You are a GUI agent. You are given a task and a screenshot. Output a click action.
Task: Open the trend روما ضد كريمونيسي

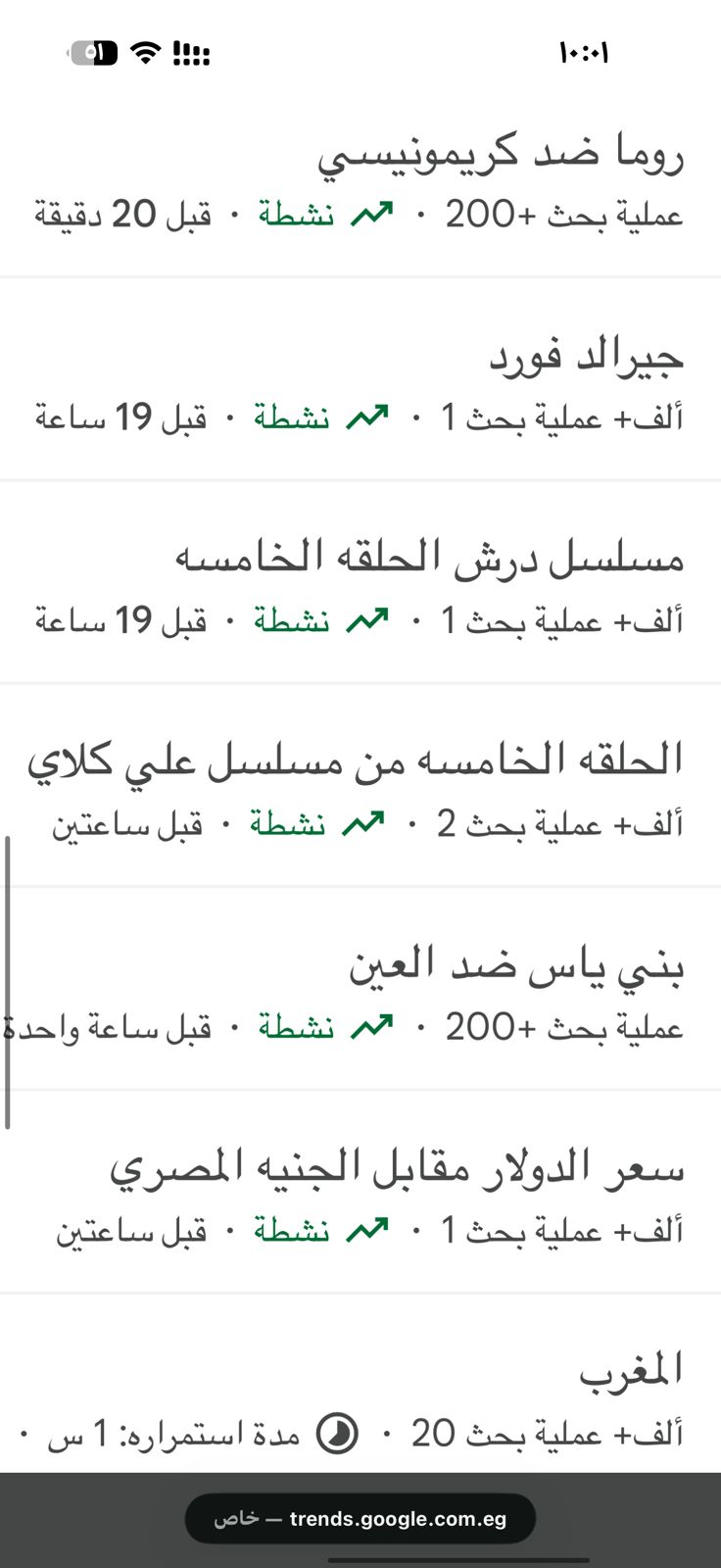[x=500, y=155]
